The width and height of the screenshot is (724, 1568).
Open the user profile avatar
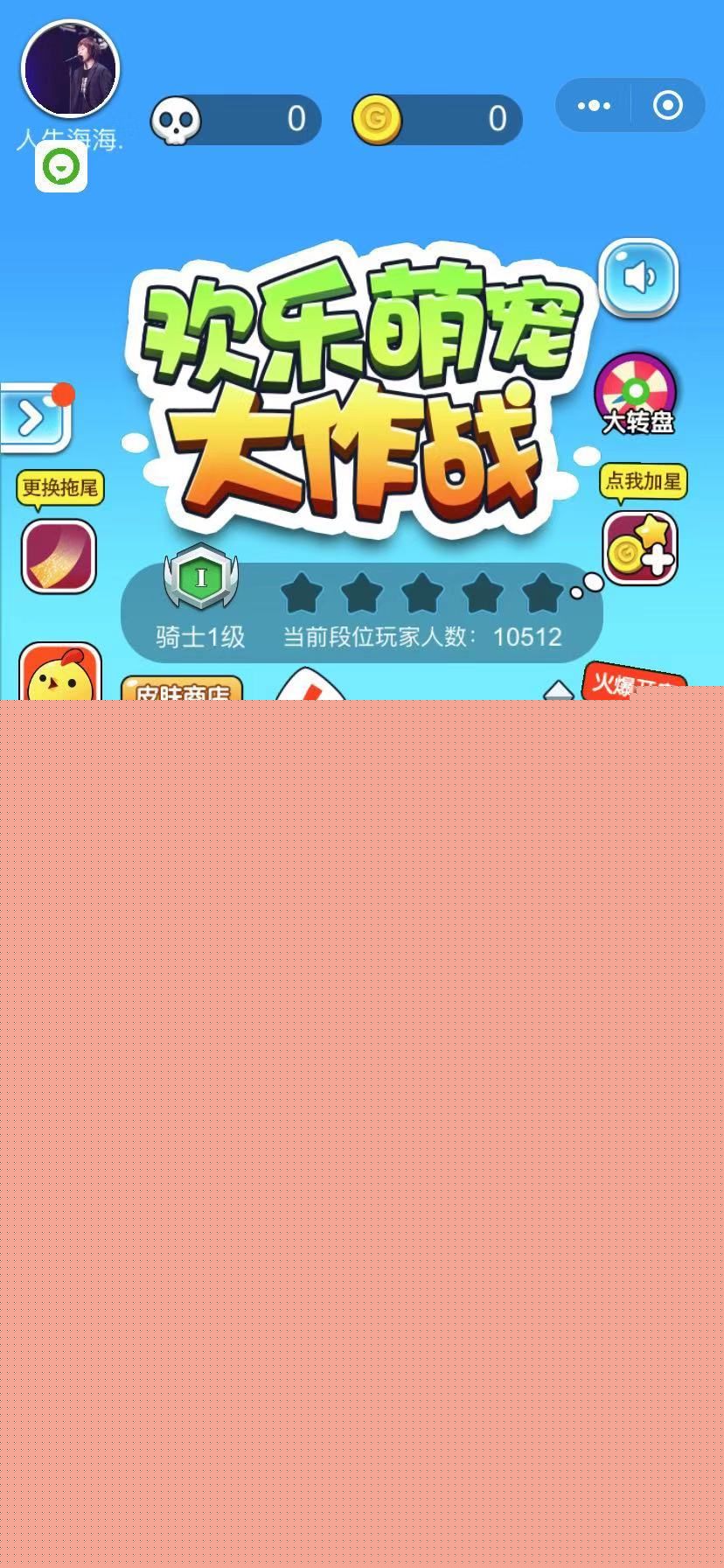click(70, 69)
